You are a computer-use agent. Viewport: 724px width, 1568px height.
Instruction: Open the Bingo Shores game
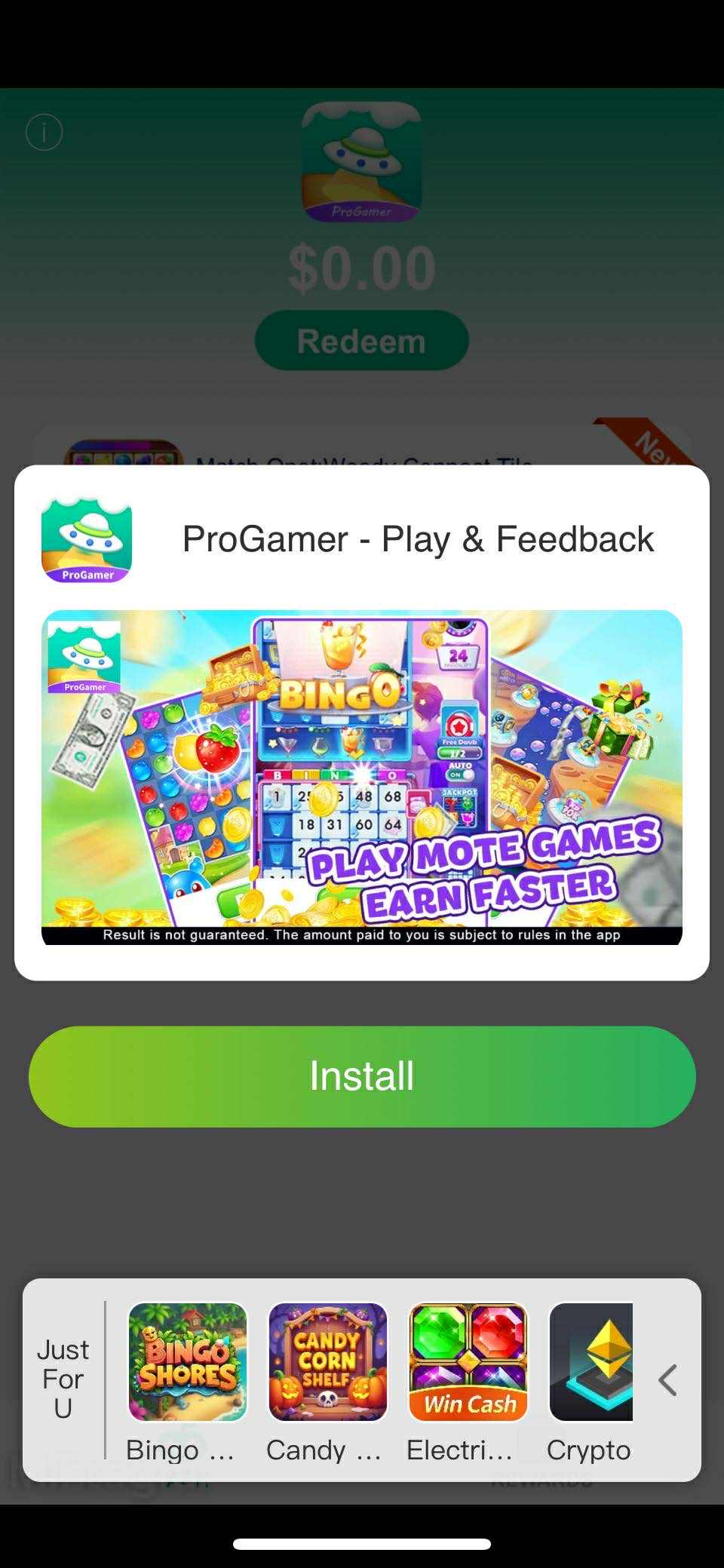point(187,1362)
